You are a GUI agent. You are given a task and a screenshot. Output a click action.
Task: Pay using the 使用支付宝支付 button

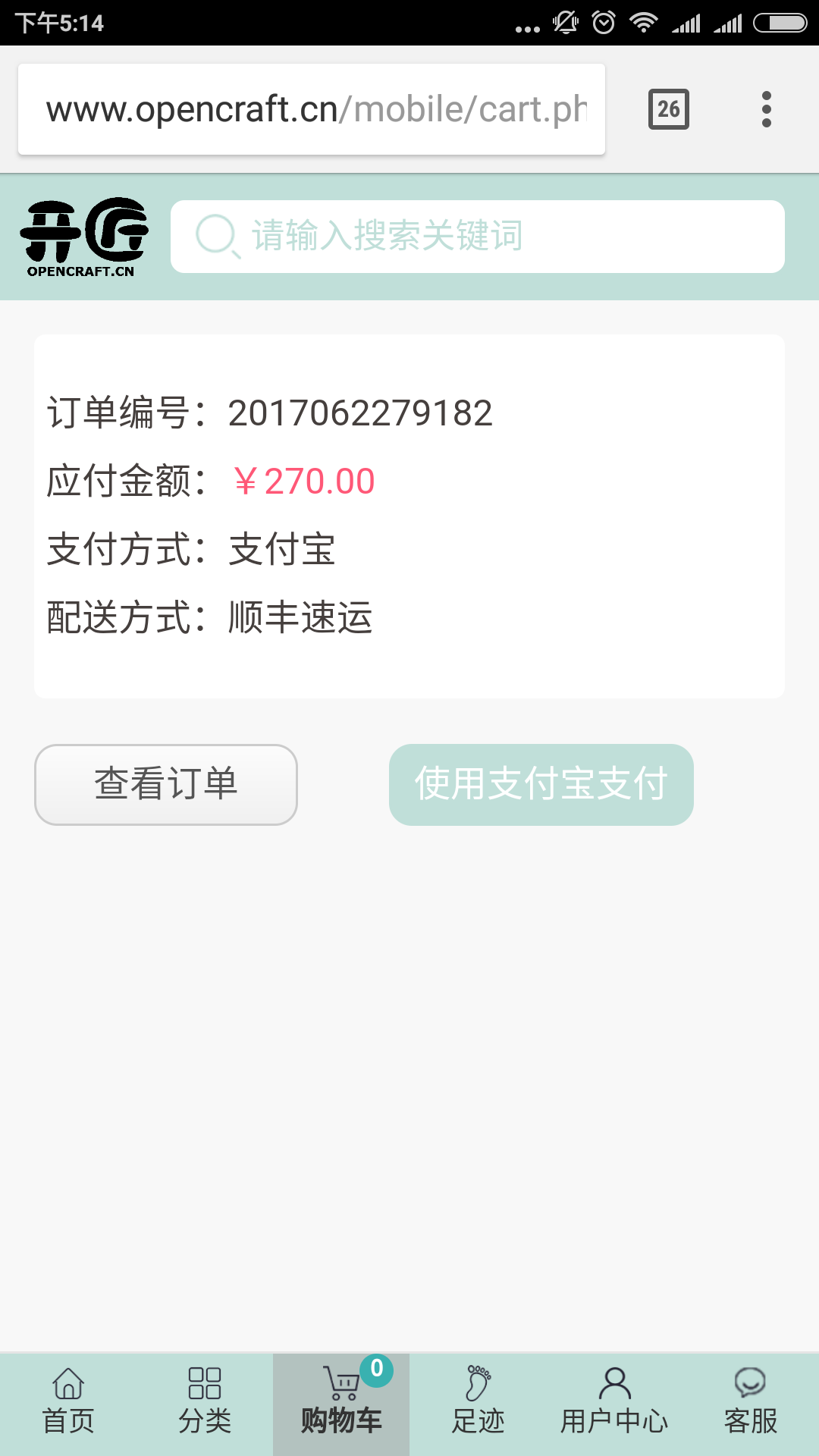click(x=541, y=785)
